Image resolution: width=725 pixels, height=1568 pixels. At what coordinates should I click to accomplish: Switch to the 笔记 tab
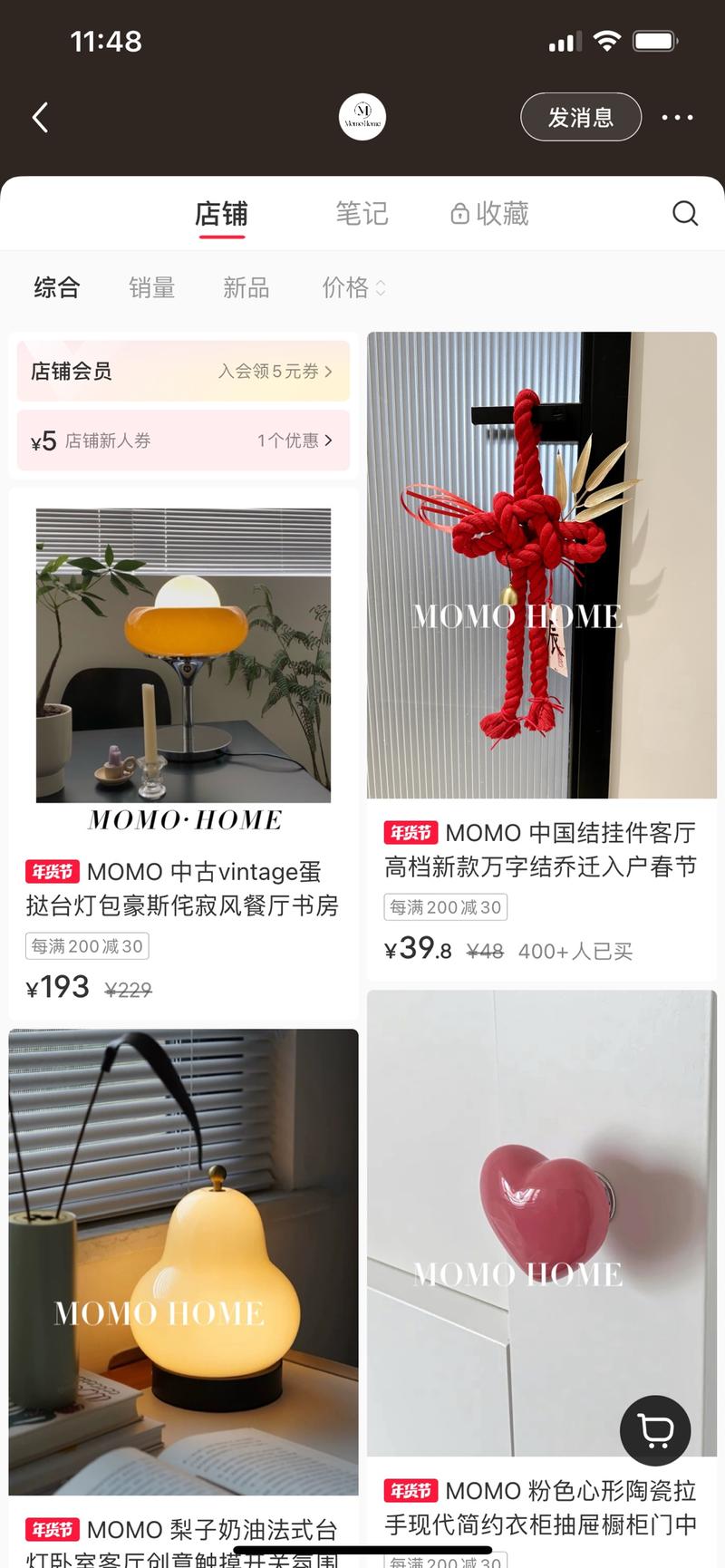coord(362,214)
